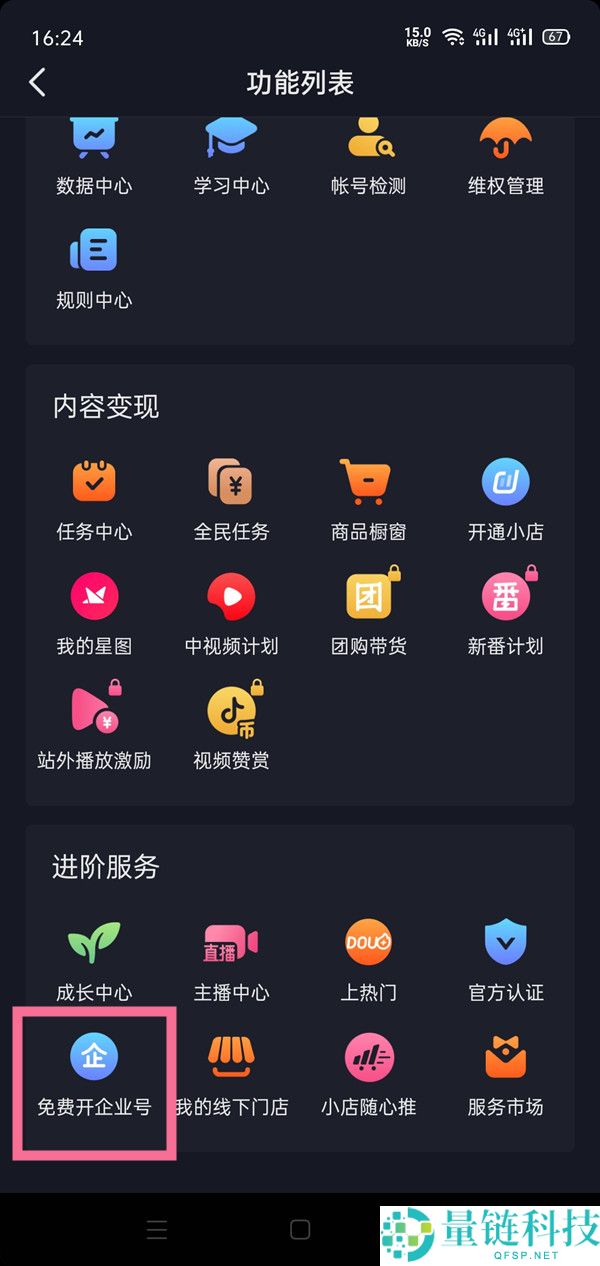Screen dimensions: 600x1266
Task: Open 我的线下门店
Action: (x=231, y=1073)
